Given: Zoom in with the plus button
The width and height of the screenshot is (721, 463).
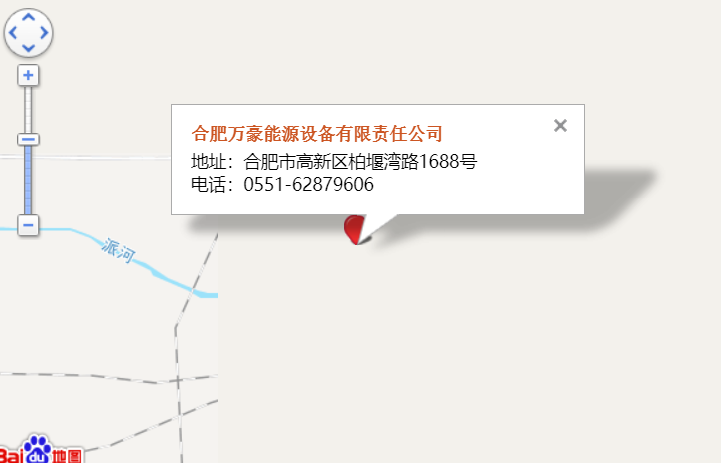Looking at the screenshot, I should (29, 75).
